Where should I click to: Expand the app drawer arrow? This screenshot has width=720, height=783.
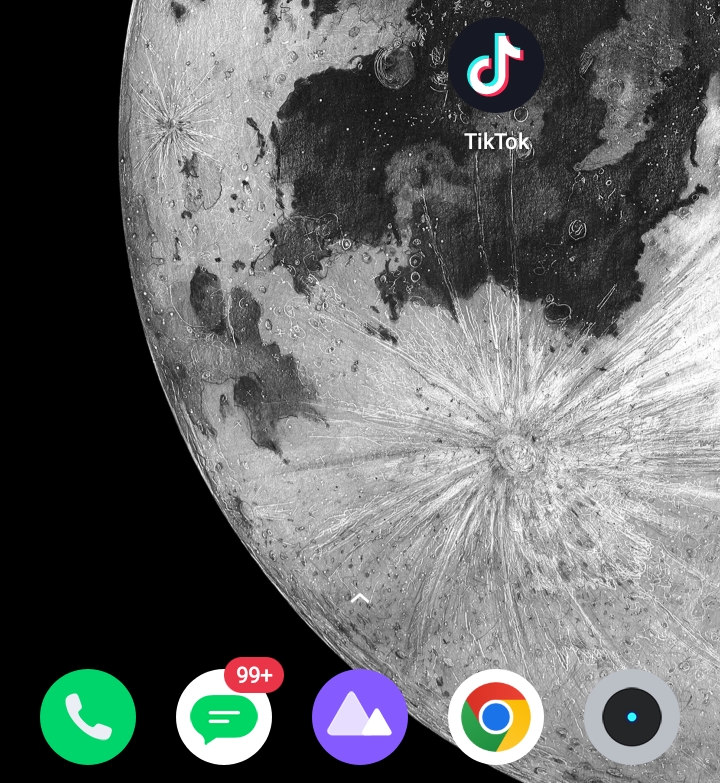pyautogui.click(x=360, y=599)
